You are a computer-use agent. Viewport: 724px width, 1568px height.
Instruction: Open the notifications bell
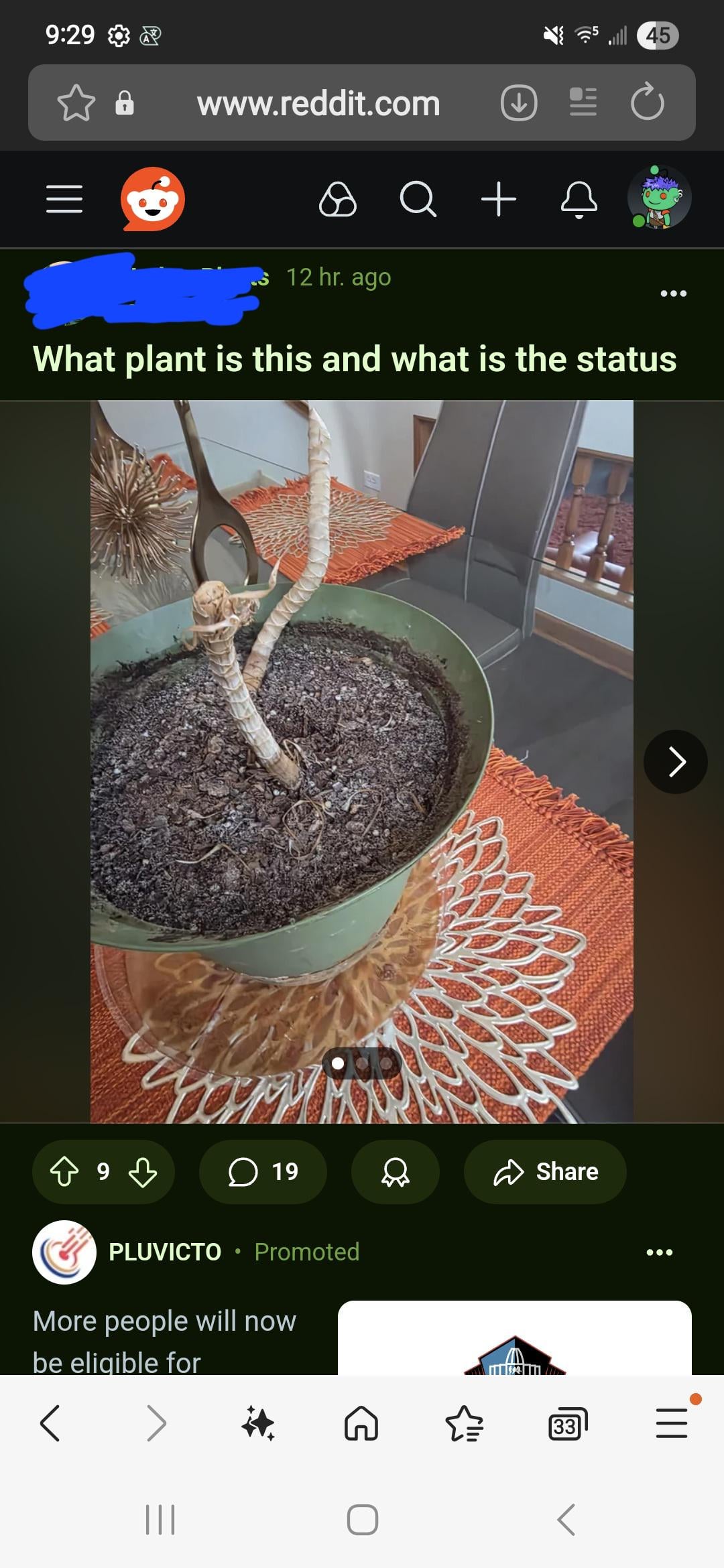(x=579, y=199)
